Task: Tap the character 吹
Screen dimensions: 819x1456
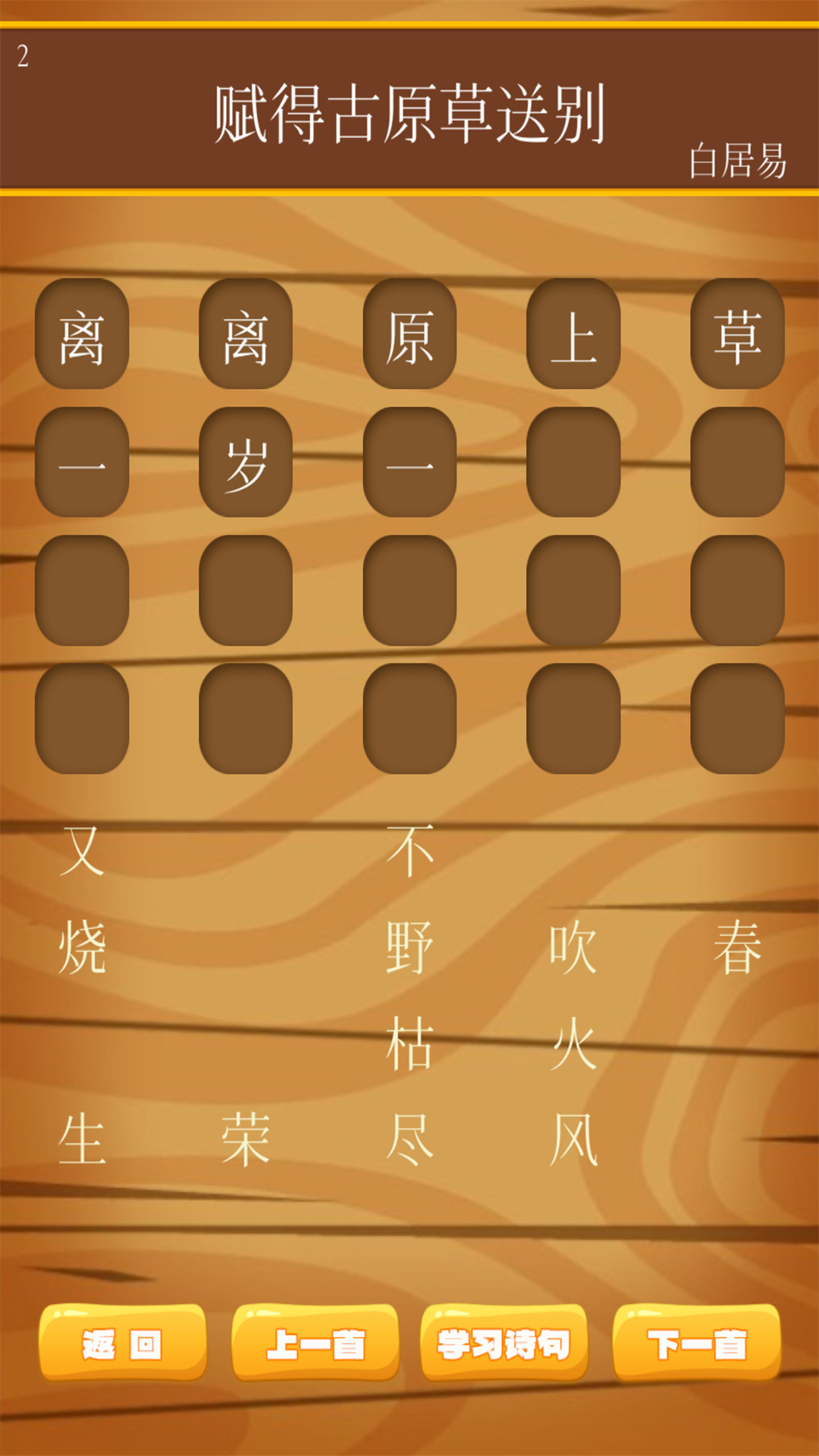Action: click(573, 947)
